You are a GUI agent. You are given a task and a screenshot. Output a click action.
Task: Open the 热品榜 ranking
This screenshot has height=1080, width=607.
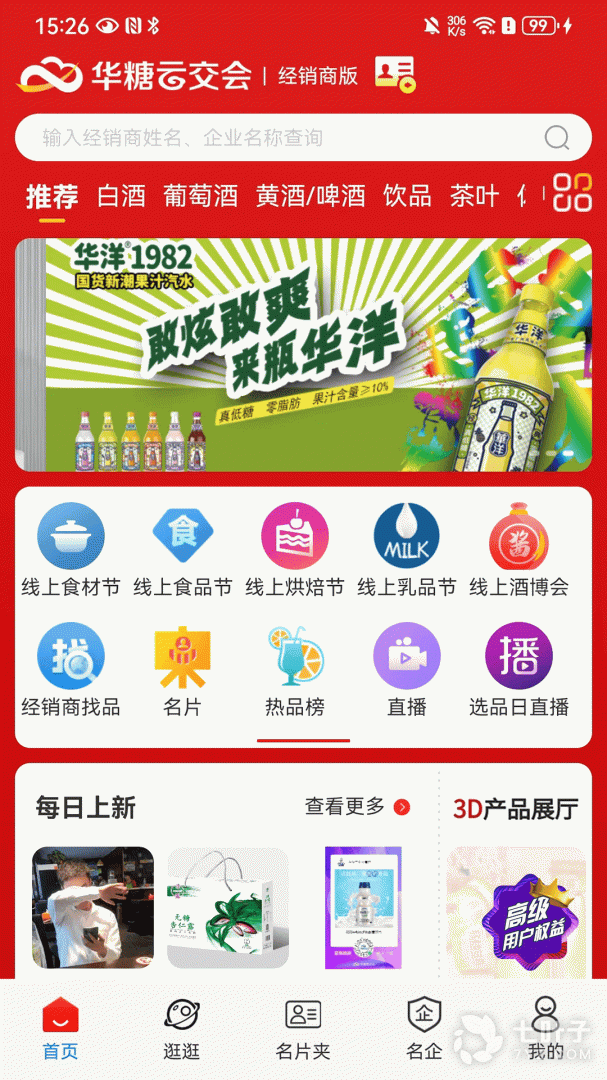[x=295, y=669]
